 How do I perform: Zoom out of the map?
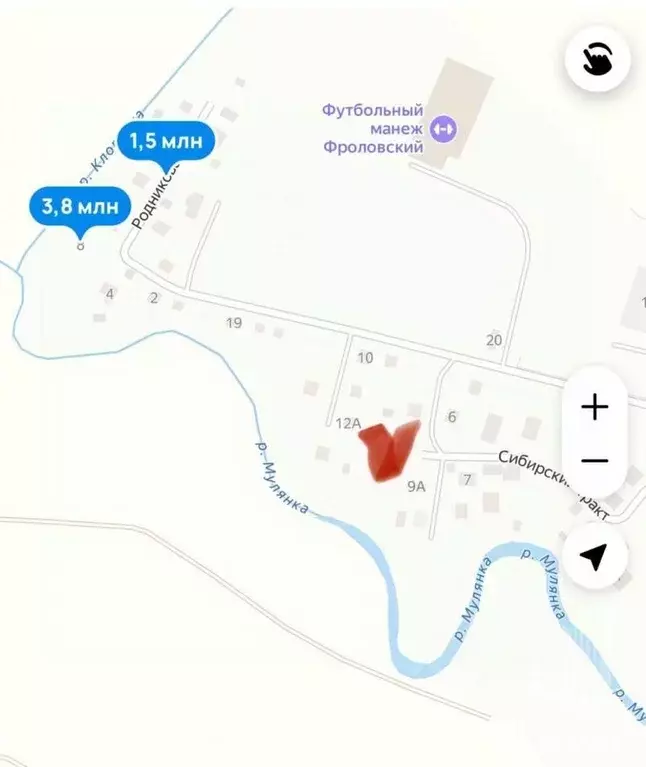click(x=595, y=461)
